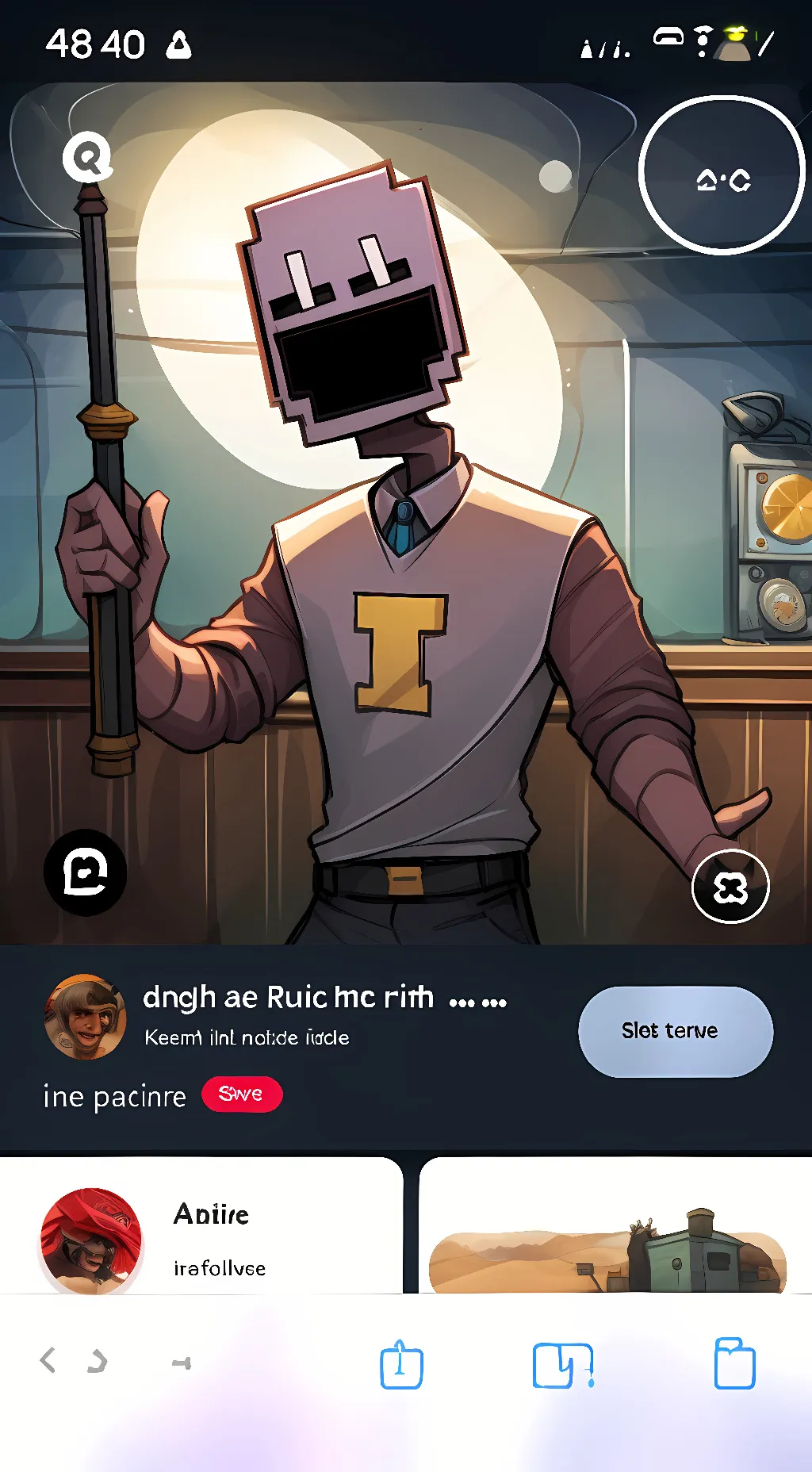
Task: Open the three-dots menu beside the title
Action: [477, 1002]
